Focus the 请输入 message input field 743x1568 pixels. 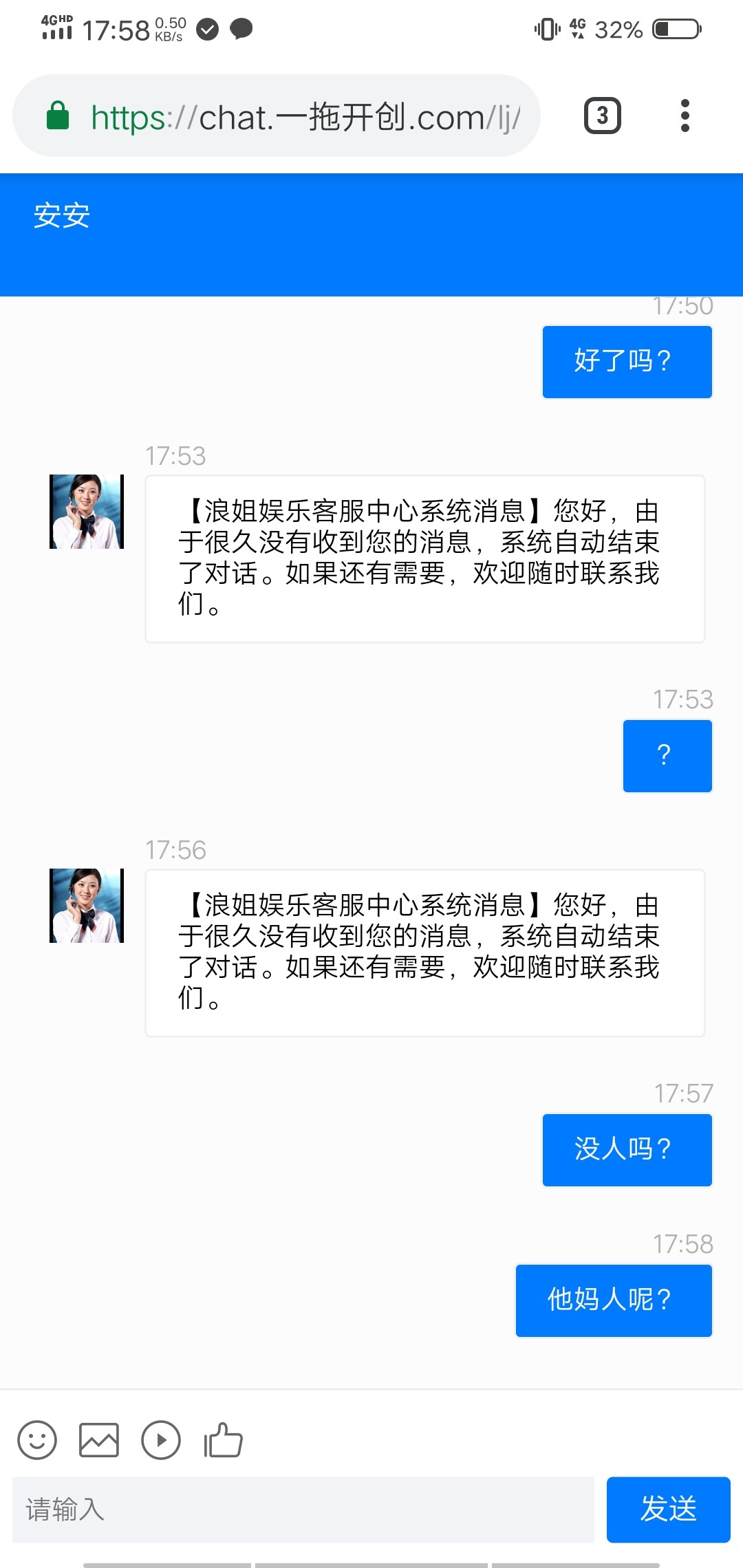click(x=303, y=1510)
